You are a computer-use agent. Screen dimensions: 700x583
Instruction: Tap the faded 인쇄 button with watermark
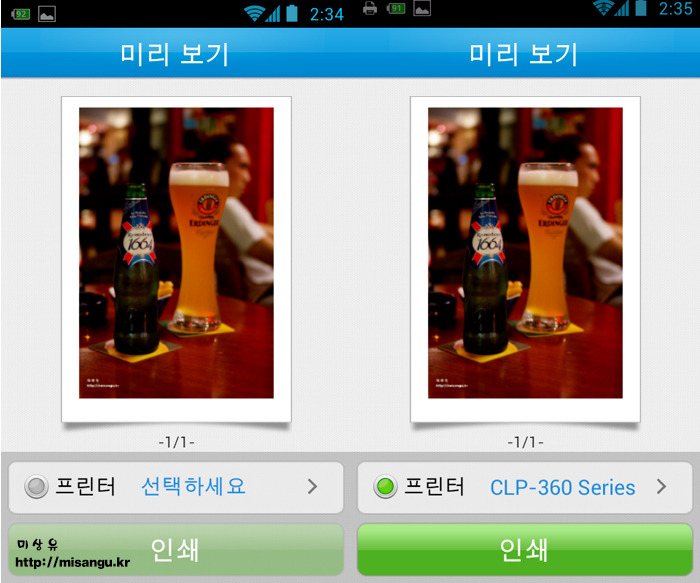coord(176,549)
